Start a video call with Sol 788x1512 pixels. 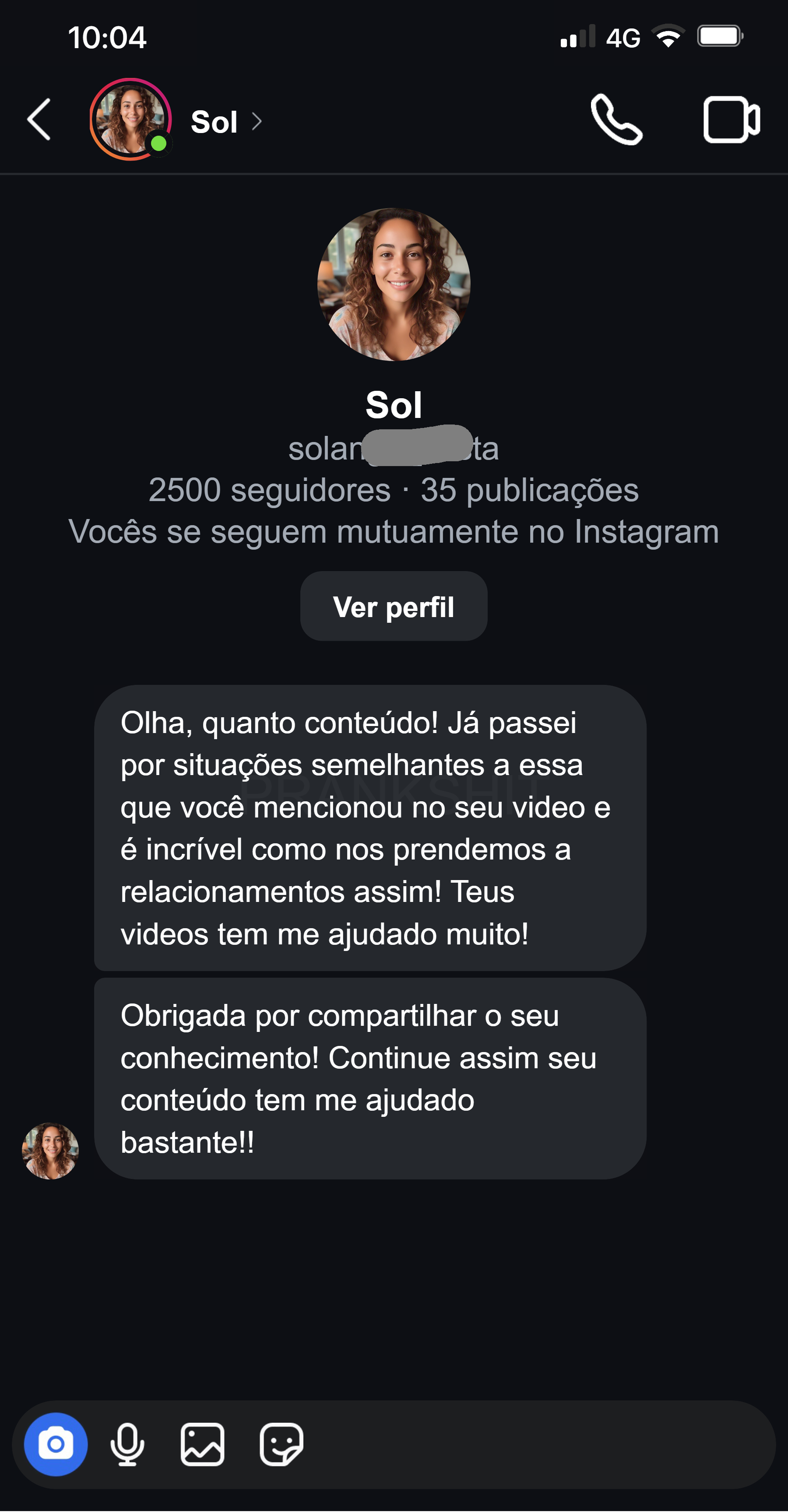731,120
